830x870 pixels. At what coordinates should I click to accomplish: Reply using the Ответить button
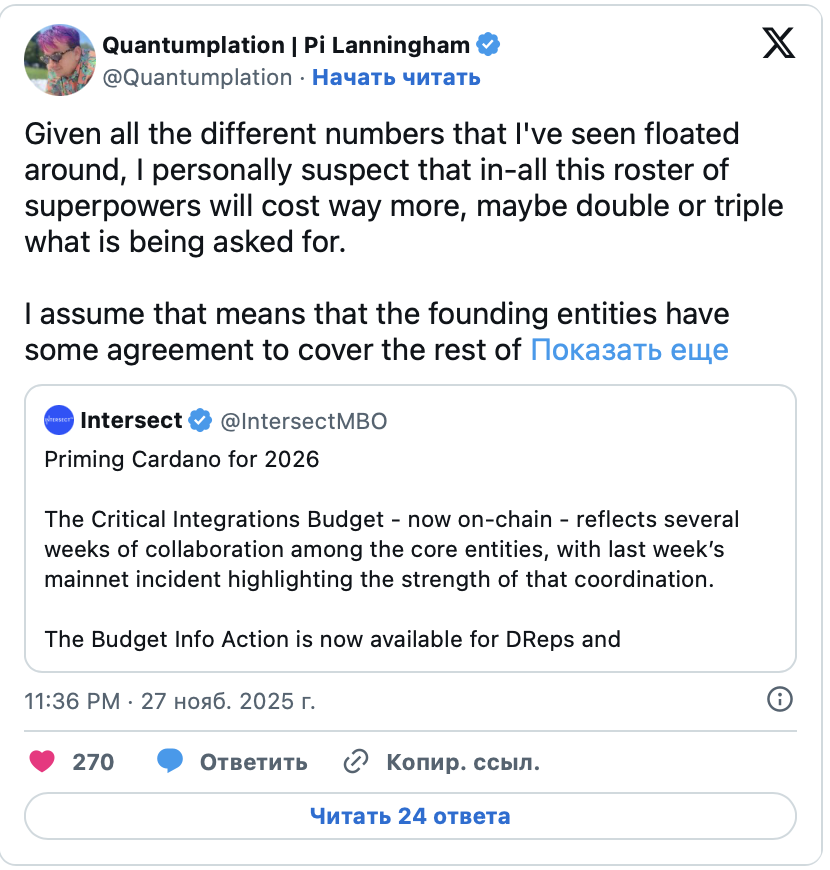[232, 762]
